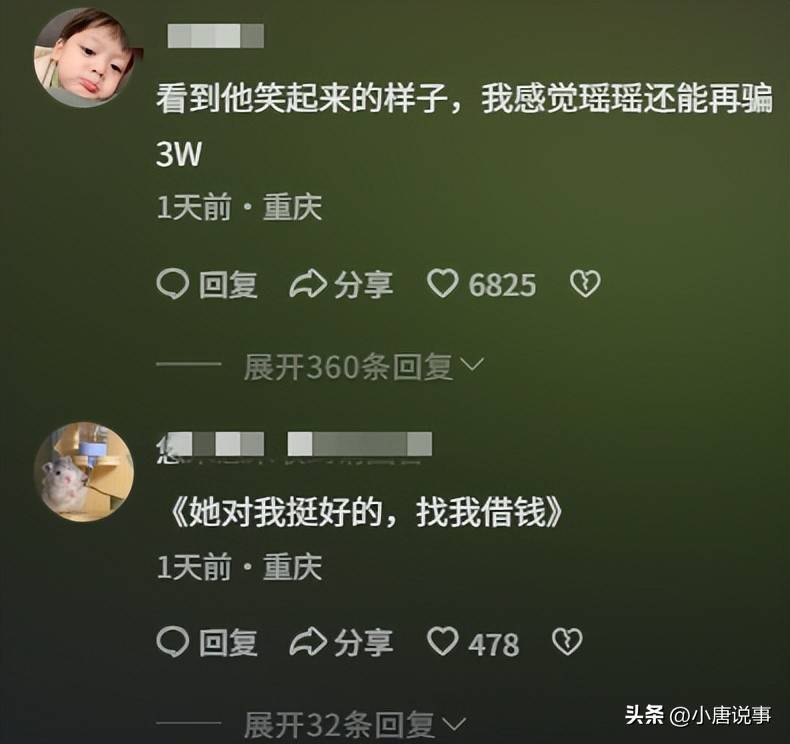Share the comment mentioning 3W
Viewport: 790px width, 744px height.
[x=341, y=285]
